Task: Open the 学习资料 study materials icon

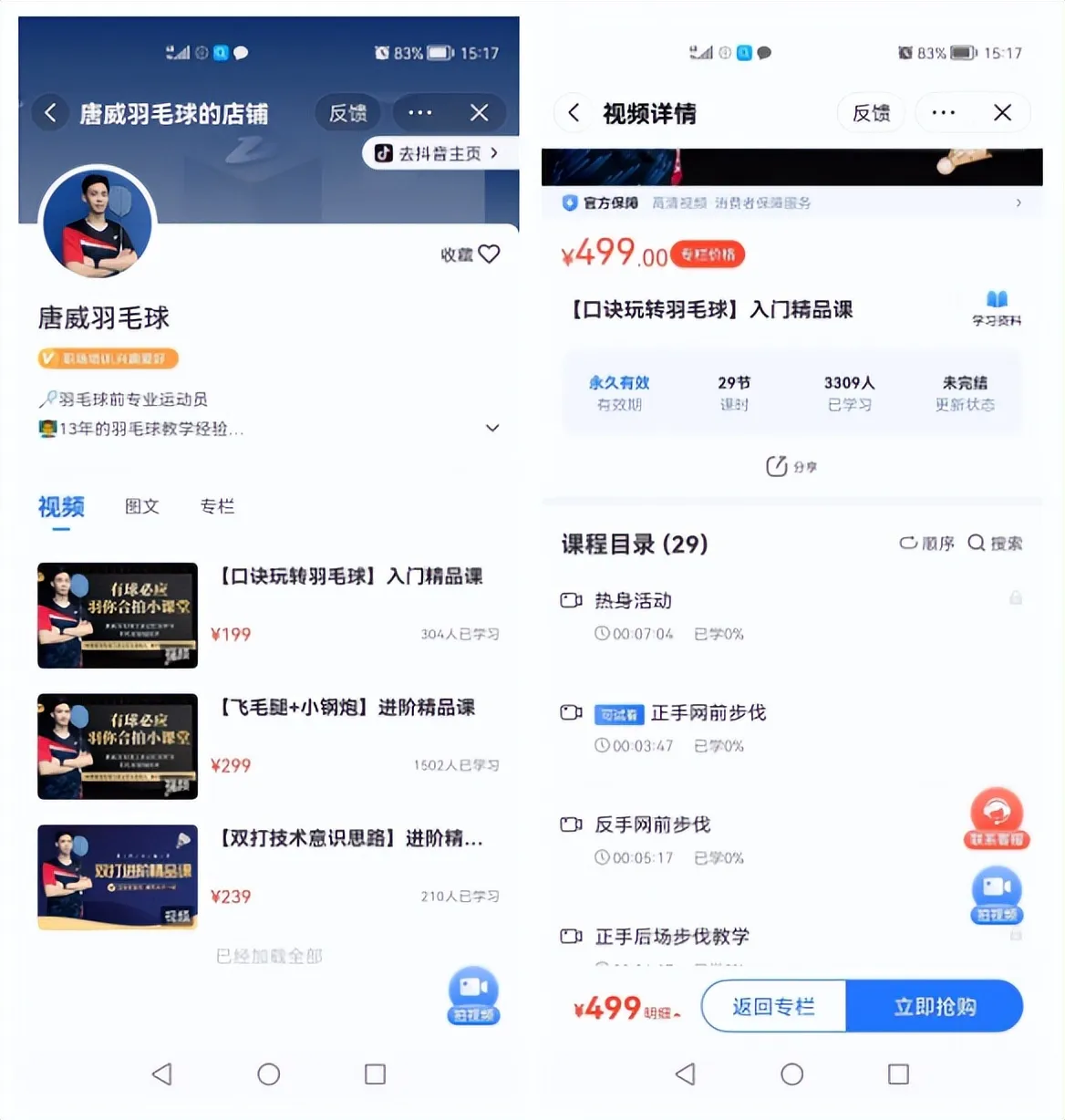Action: (997, 306)
